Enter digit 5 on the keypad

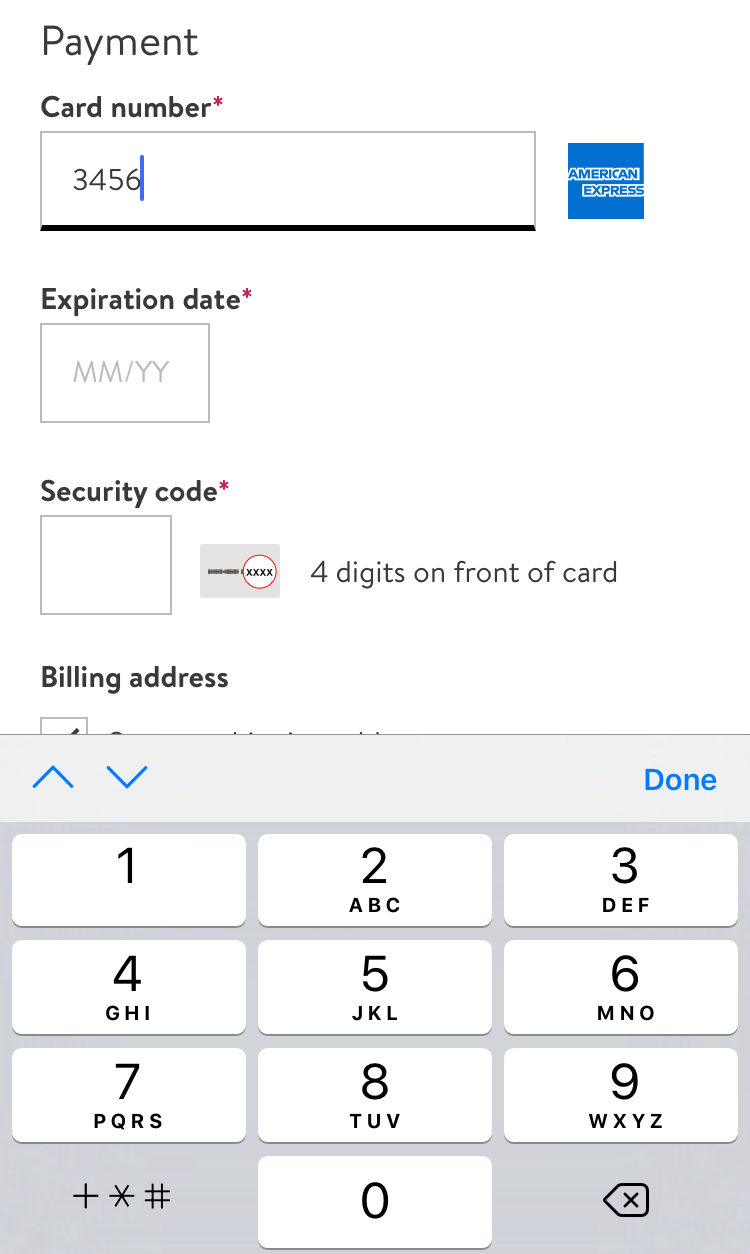tap(374, 986)
